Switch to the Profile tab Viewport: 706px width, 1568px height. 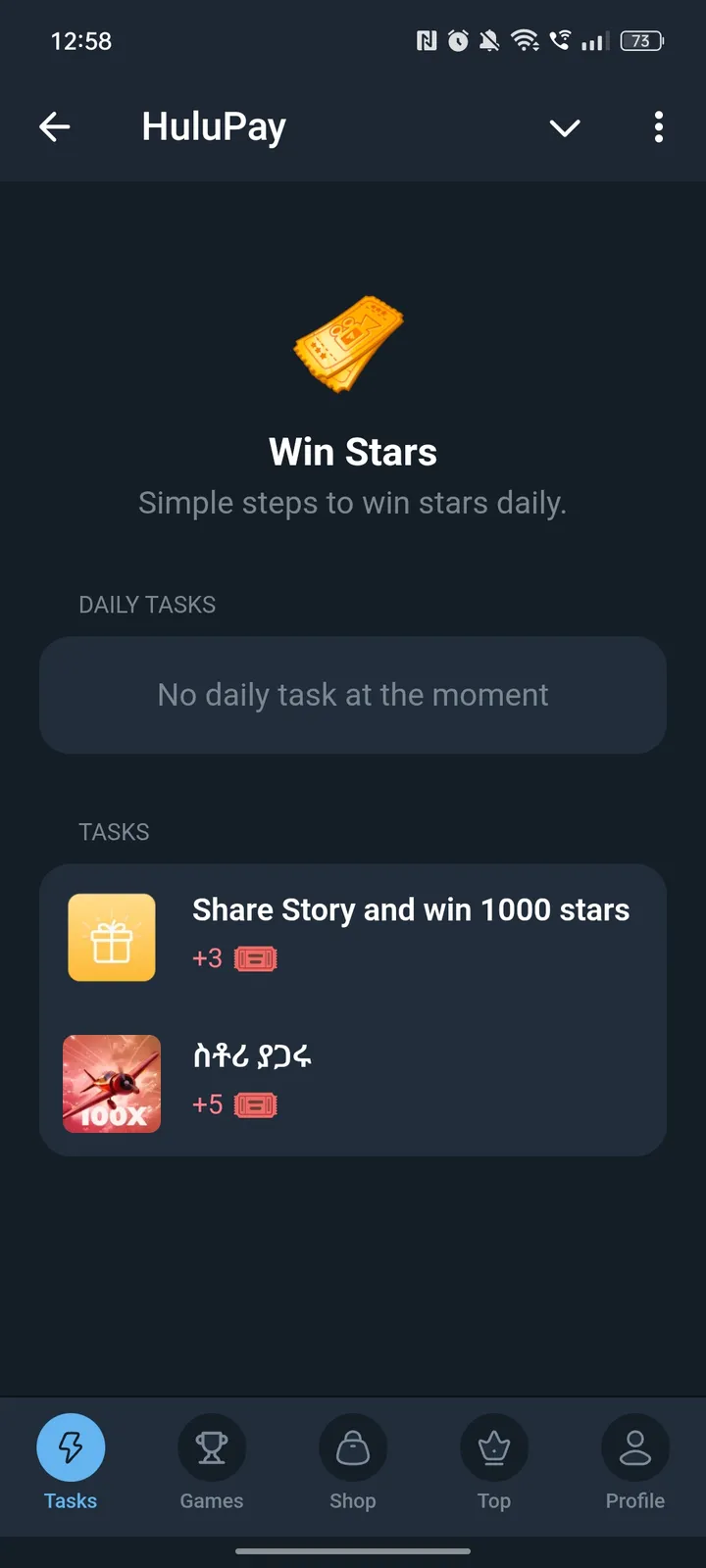click(x=634, y=1465)
